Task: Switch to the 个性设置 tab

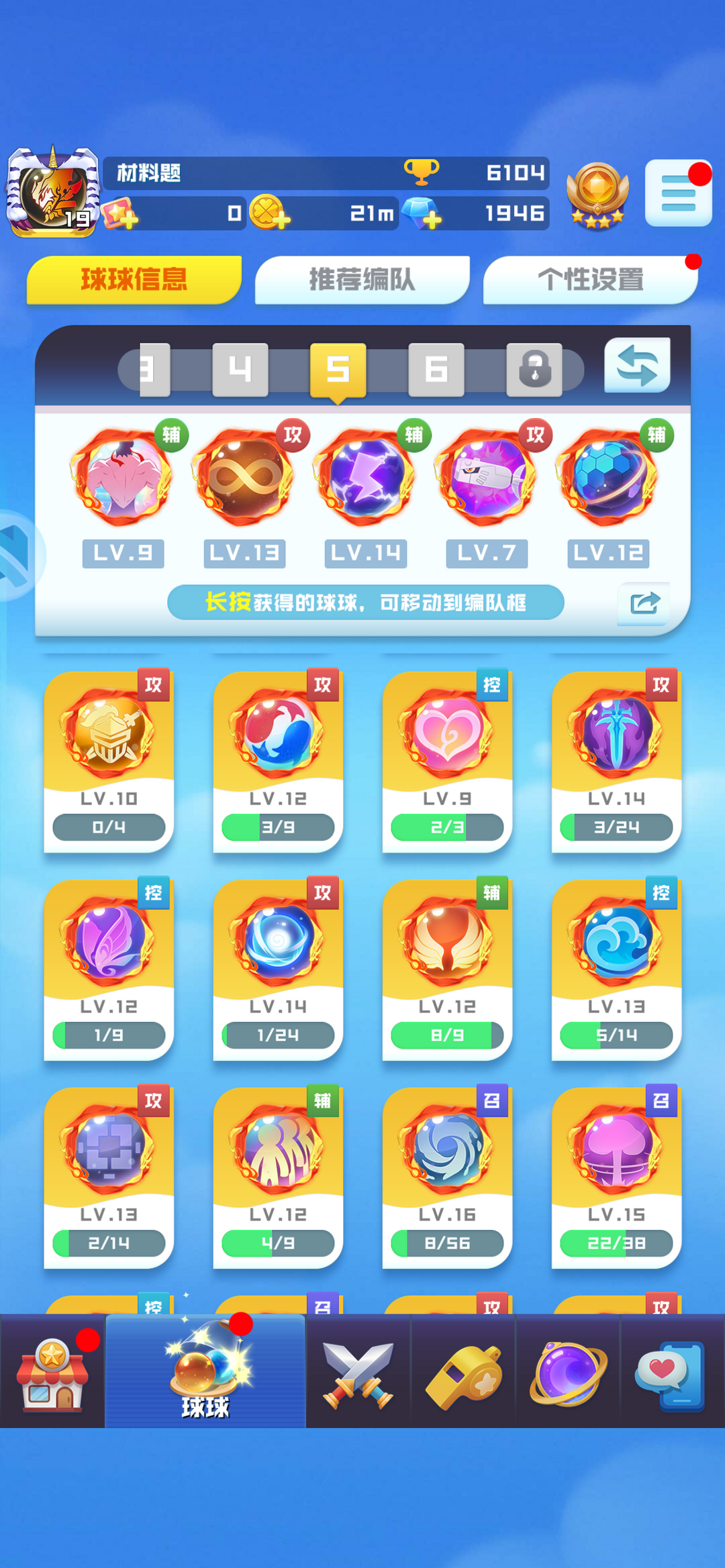Action: (x=590, y=280)
